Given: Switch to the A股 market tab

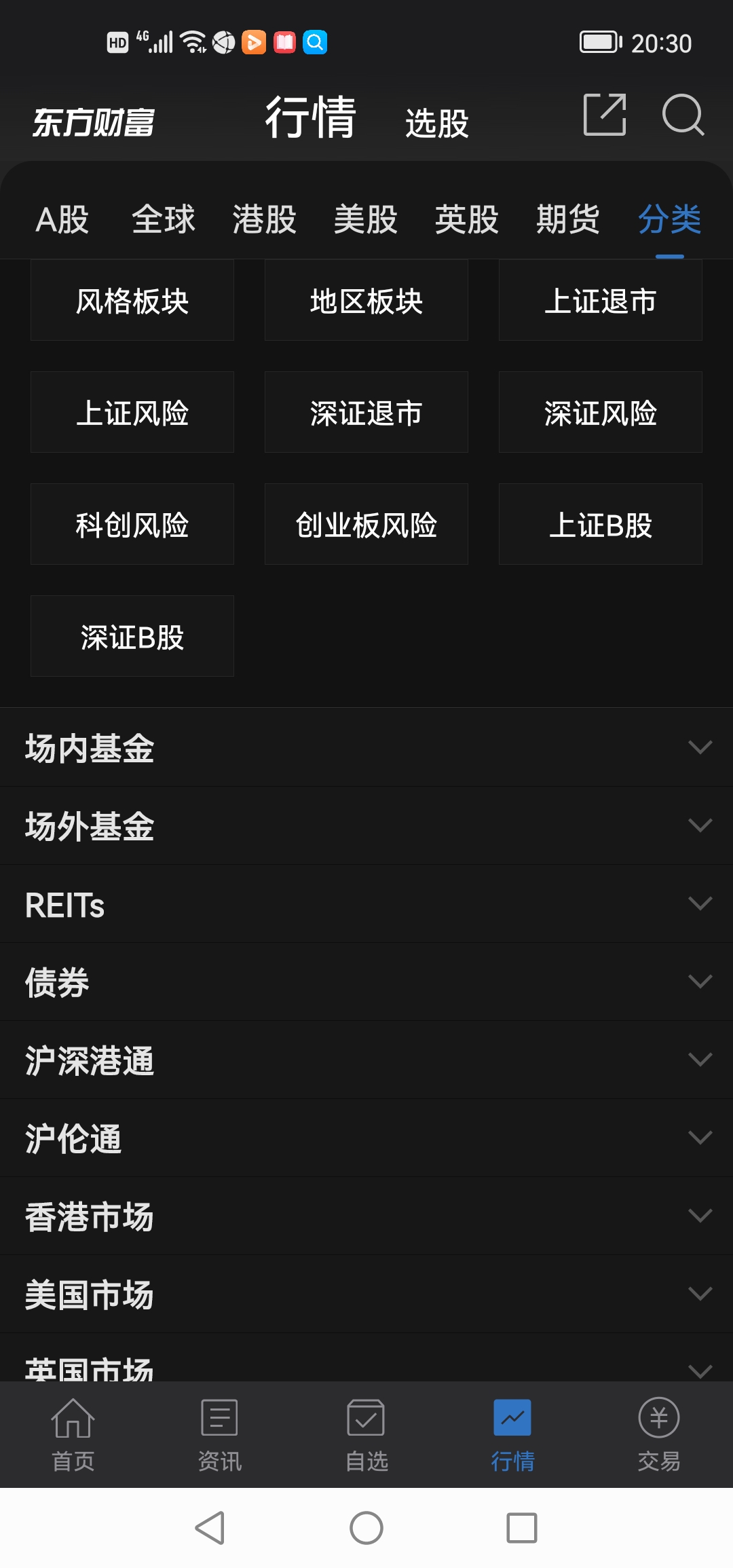Looking at the screenshot, I should (x=62, y=219).
